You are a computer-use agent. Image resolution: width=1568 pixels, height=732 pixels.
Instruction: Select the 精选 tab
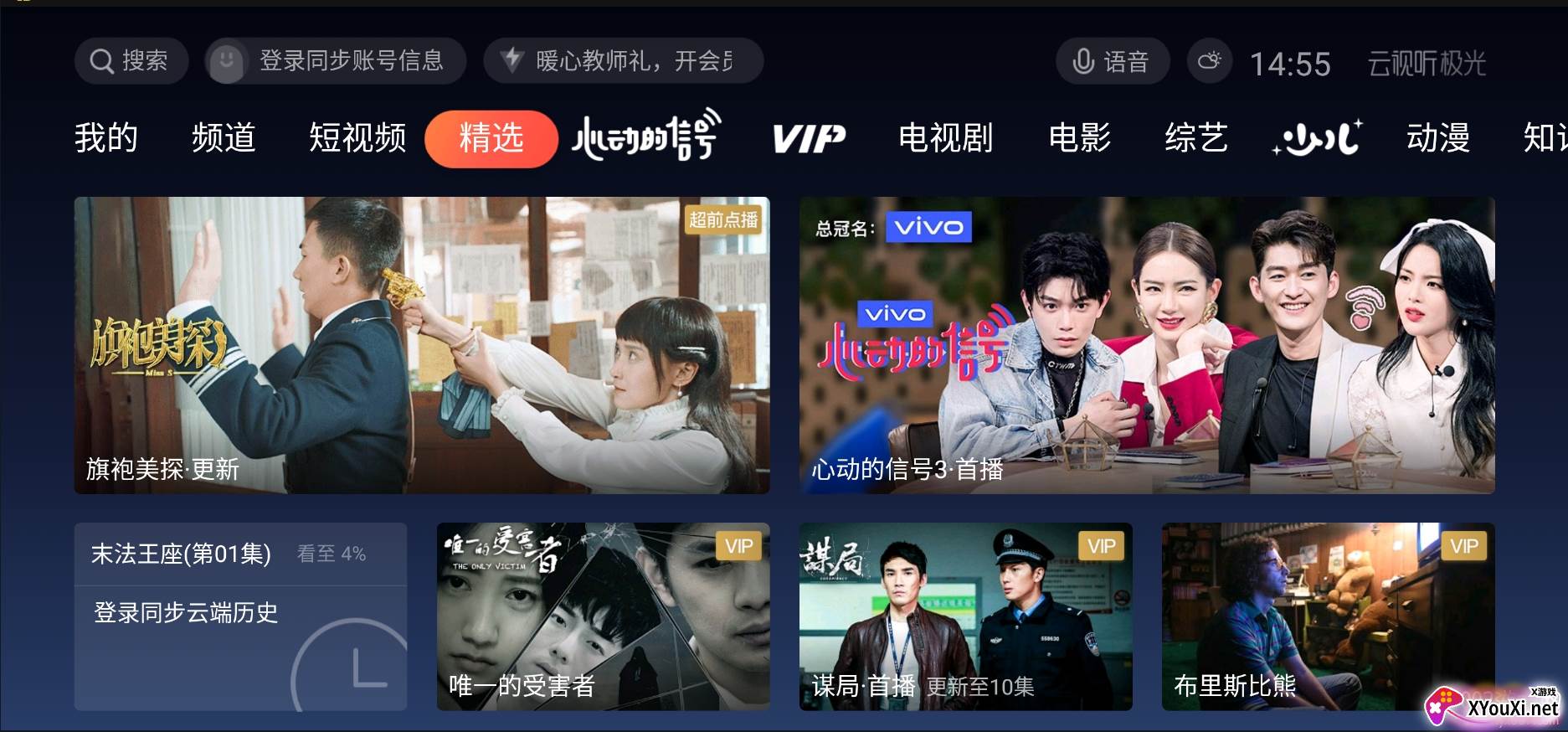pyautogui.click(x=491, y=138)
